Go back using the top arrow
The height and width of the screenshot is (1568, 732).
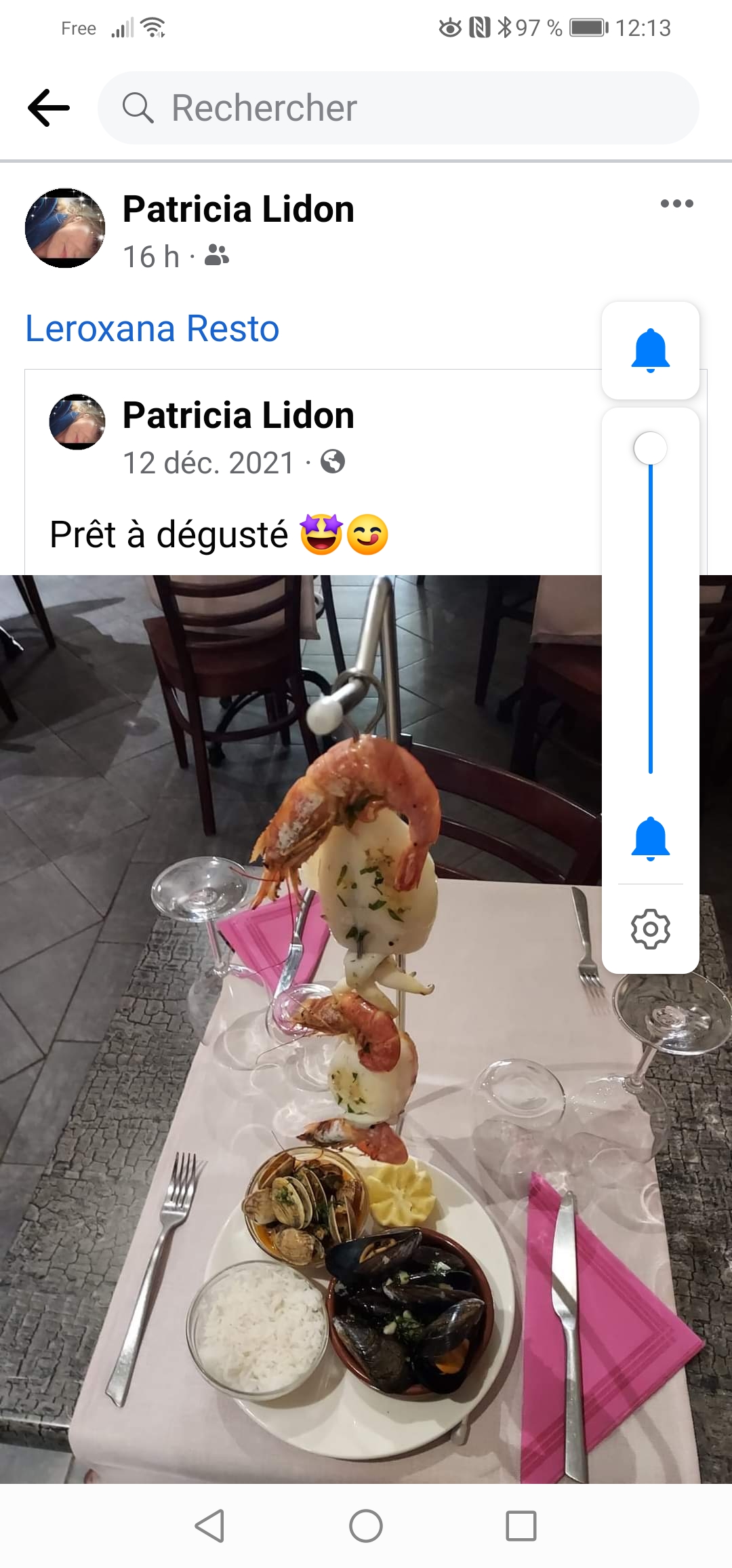pyautogui.click(x=49, y=108)
